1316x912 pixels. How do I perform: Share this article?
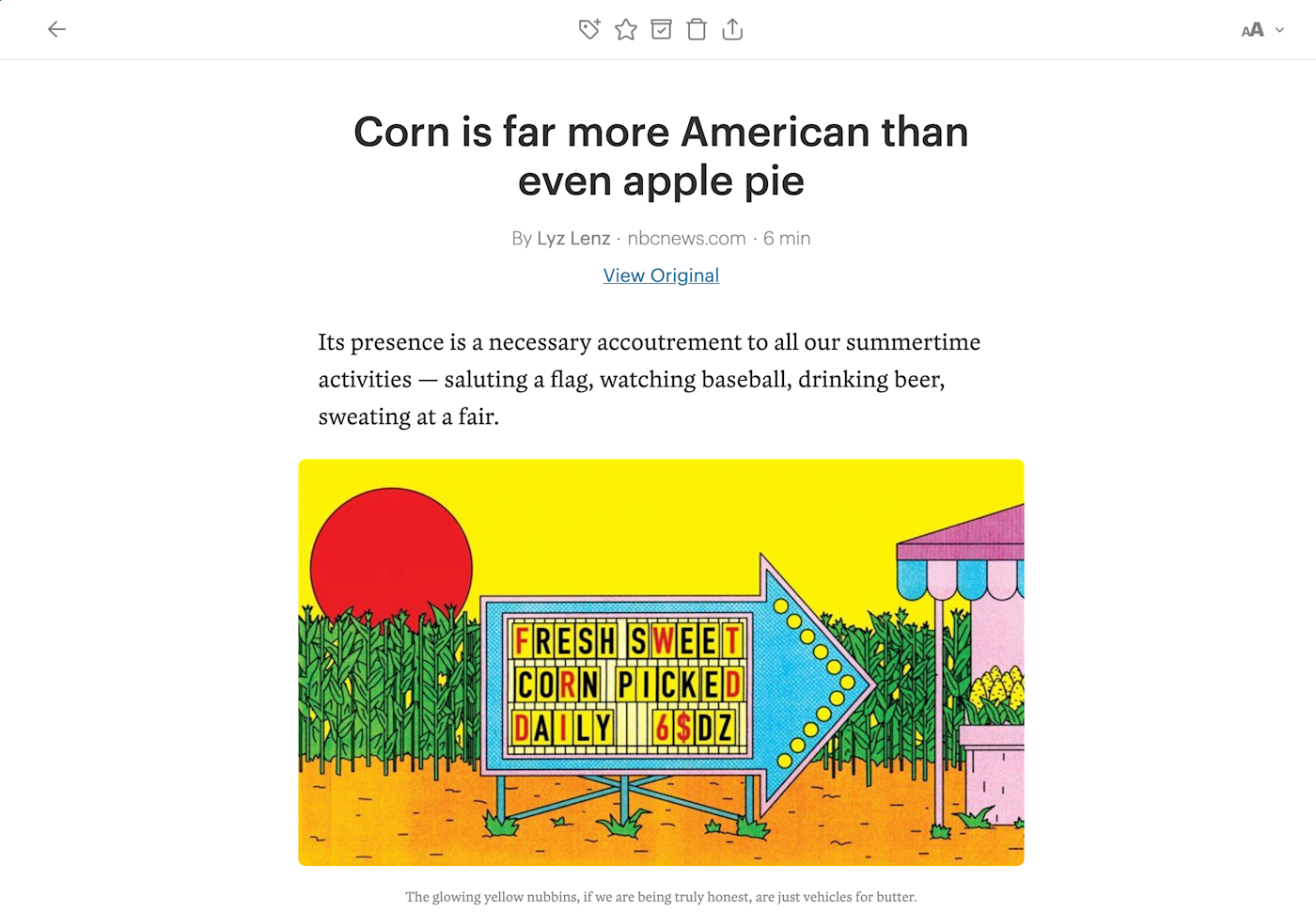(732, 29)
